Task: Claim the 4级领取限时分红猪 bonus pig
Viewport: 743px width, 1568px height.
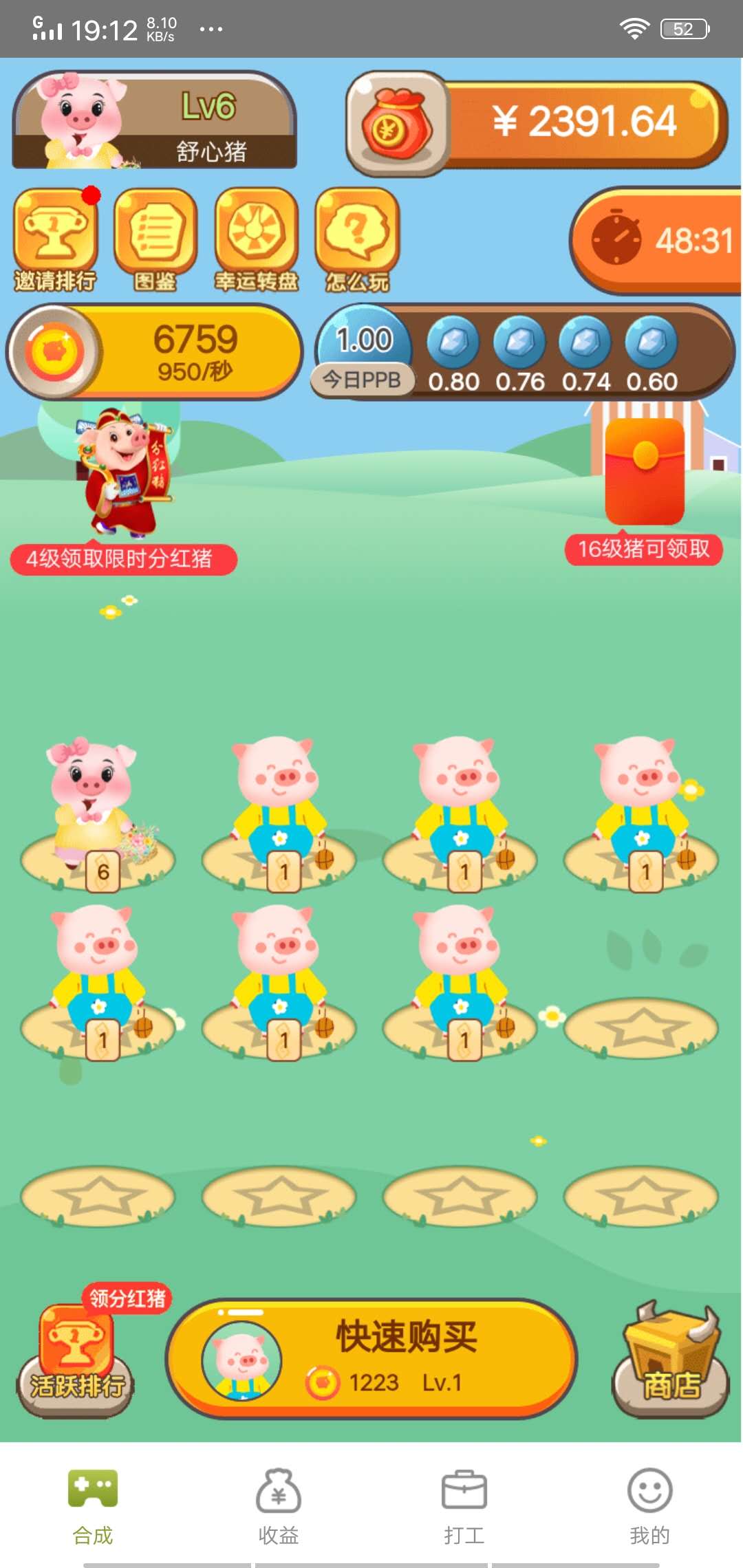Action: (122, 481)
